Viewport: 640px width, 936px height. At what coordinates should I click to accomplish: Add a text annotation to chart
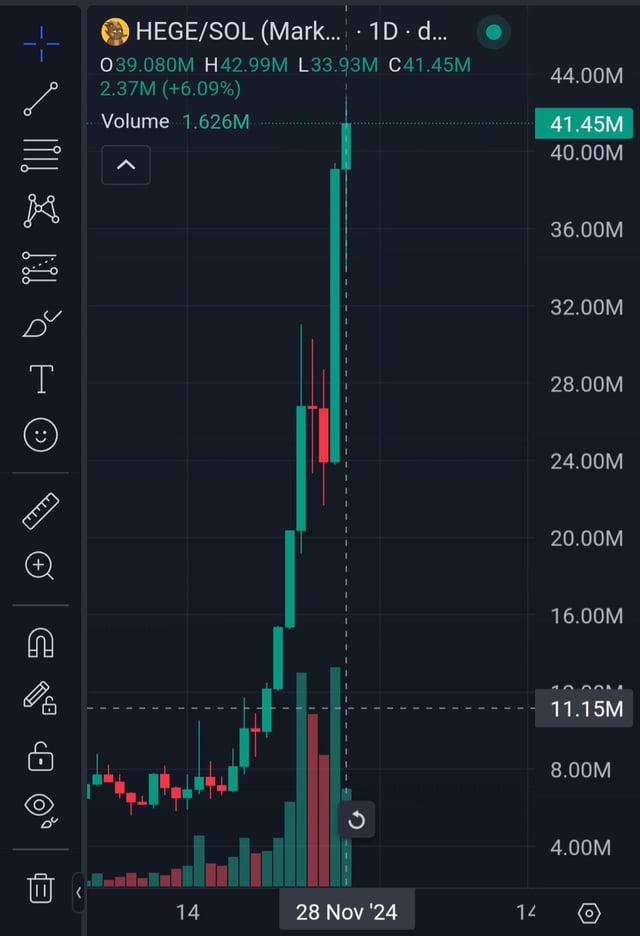[x=40, y=380]
